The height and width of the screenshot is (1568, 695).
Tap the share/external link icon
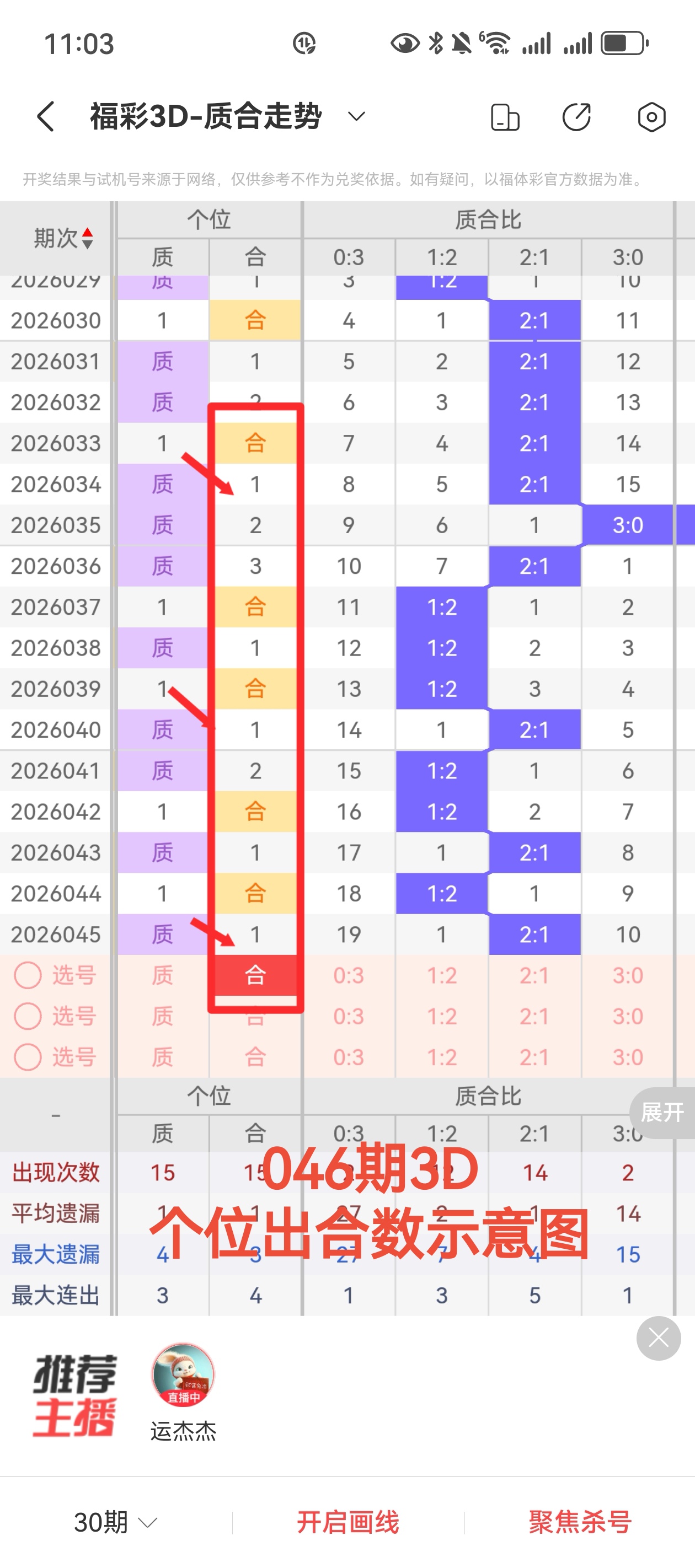[x=576, y=116]
